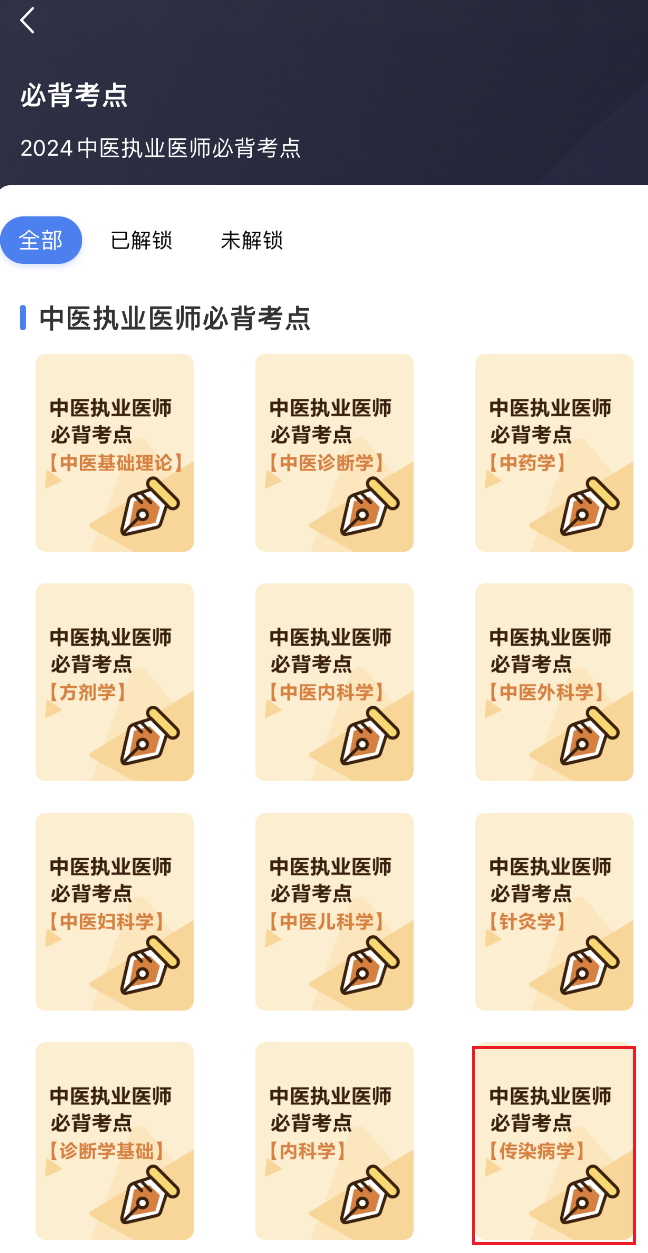View the 中医内科学 card

(x=334, y=682)
